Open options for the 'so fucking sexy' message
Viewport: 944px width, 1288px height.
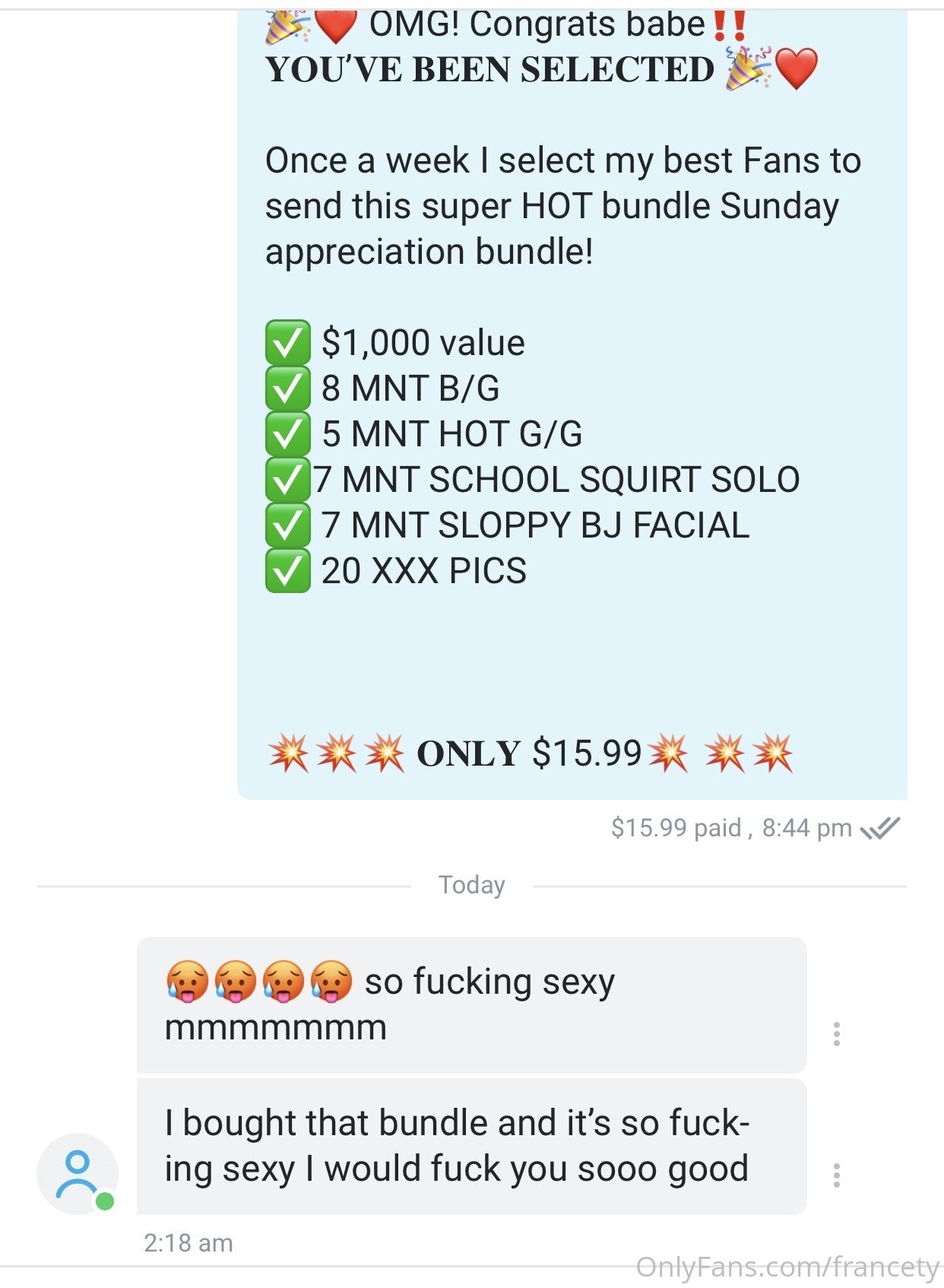pos(836,1034)
